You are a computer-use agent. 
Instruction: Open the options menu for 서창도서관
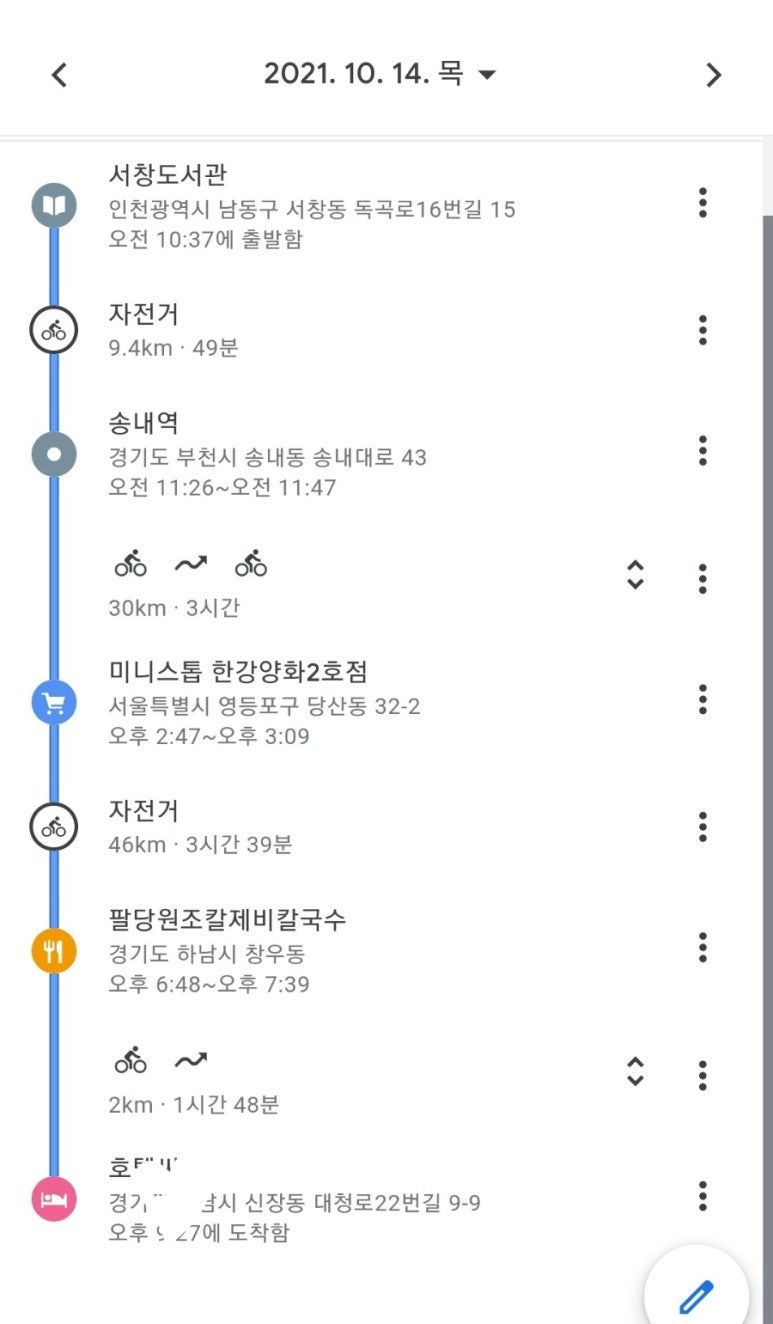click(703, 204)
